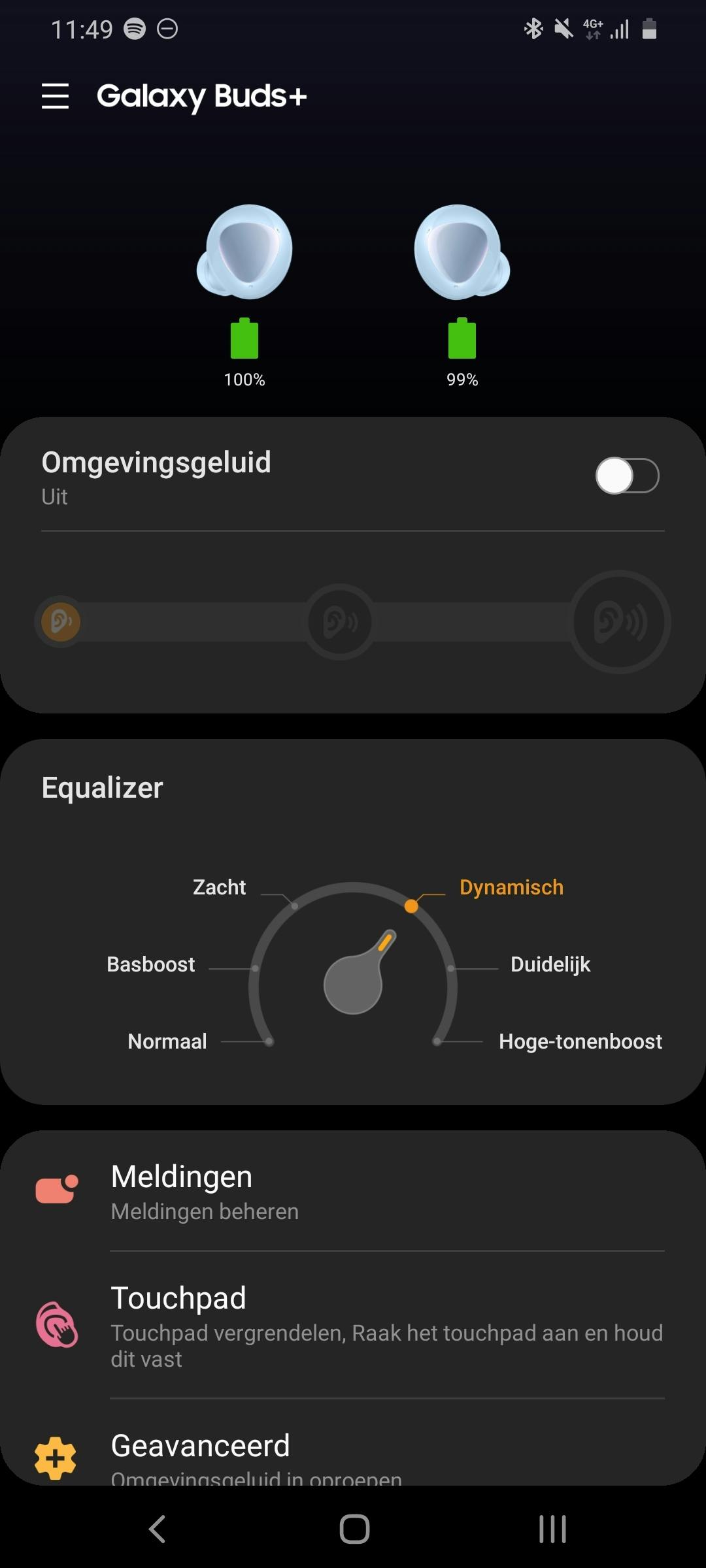Tap the system home button
The width and height of the screenshot is (706, 1568).
click(354, 1529)
